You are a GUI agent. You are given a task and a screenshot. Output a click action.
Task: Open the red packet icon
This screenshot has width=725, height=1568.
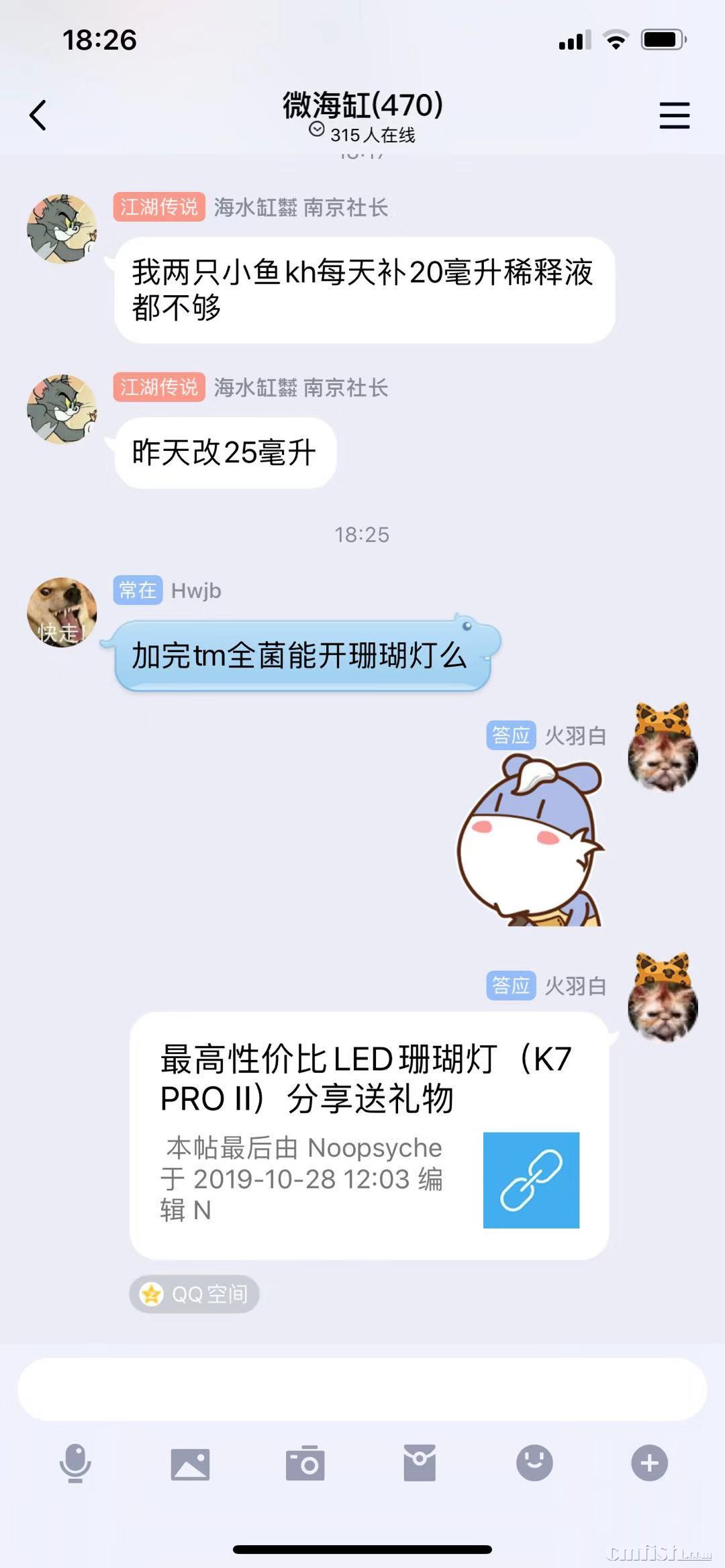coord(420,1463)
